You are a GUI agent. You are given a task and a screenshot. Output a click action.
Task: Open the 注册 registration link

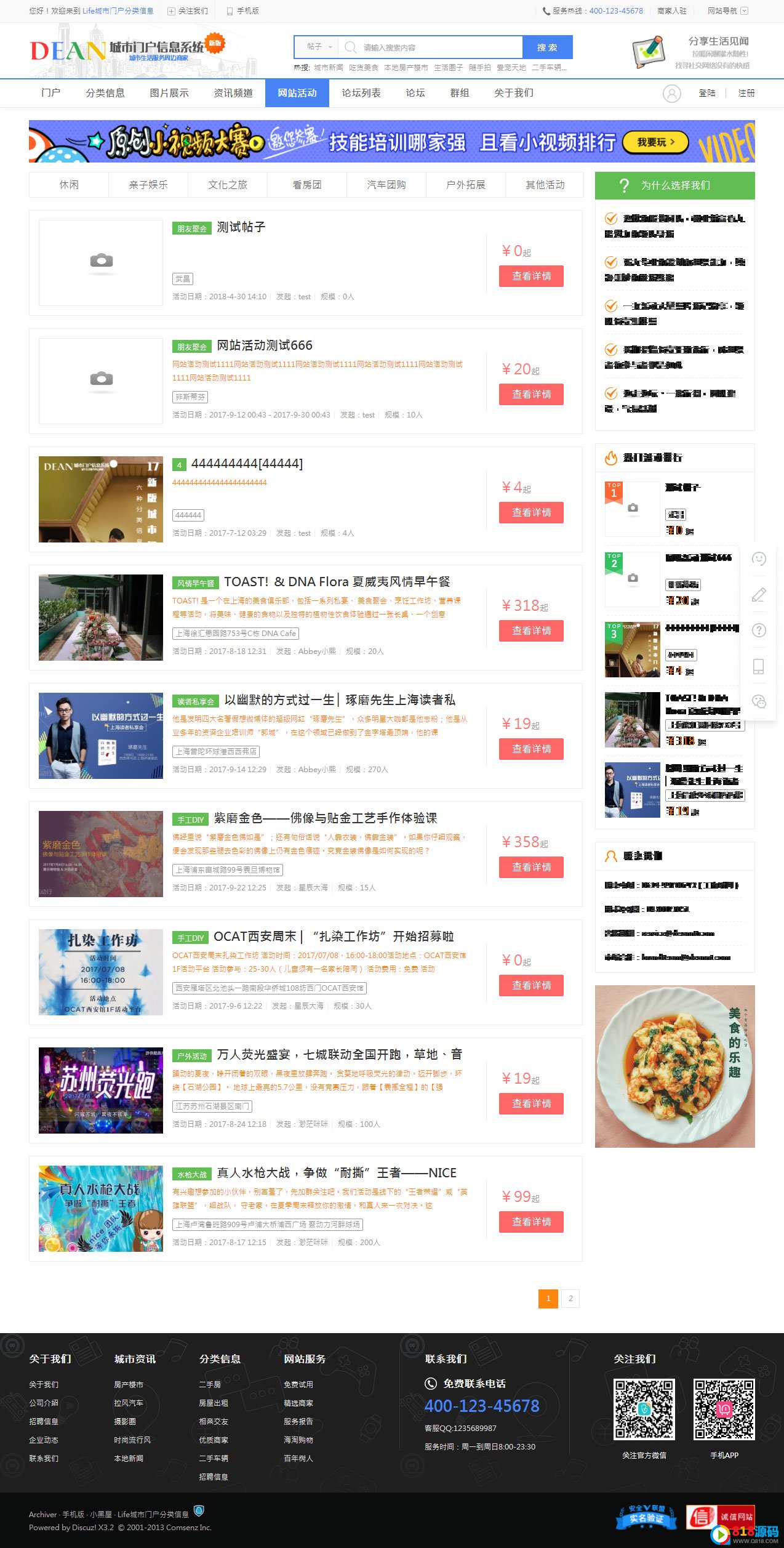[746, 93]
